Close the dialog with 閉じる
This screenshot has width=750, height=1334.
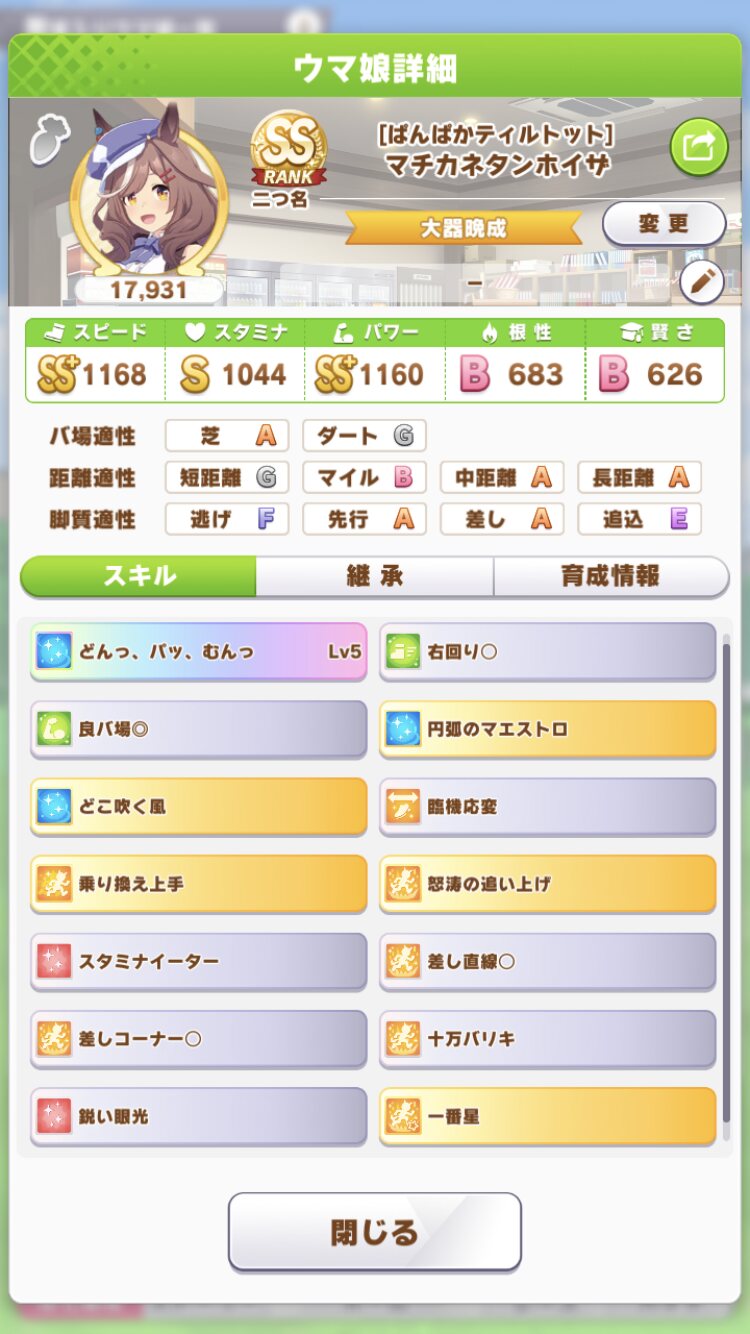[x=374, y=1231]
